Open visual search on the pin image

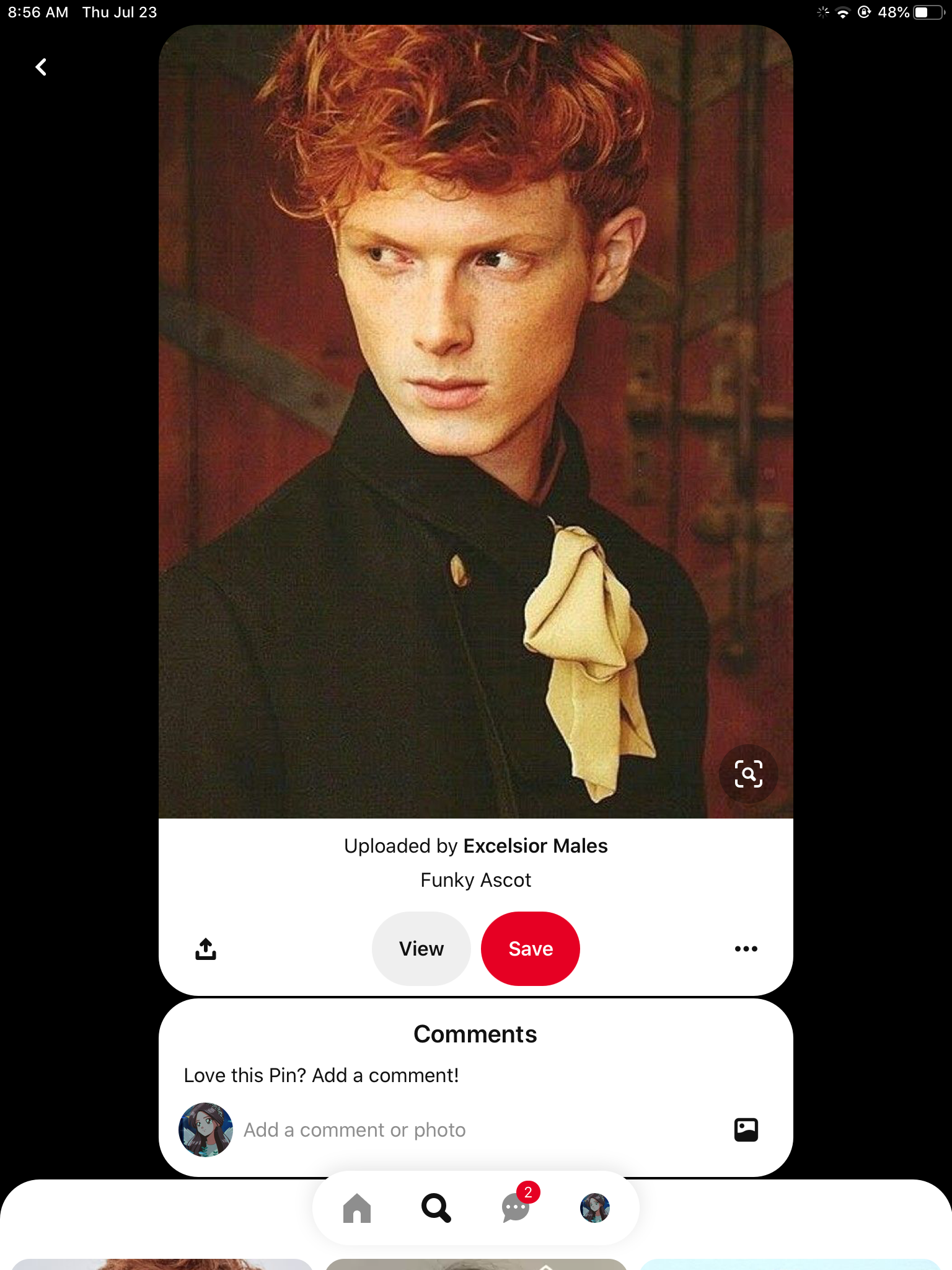(748, 774)
